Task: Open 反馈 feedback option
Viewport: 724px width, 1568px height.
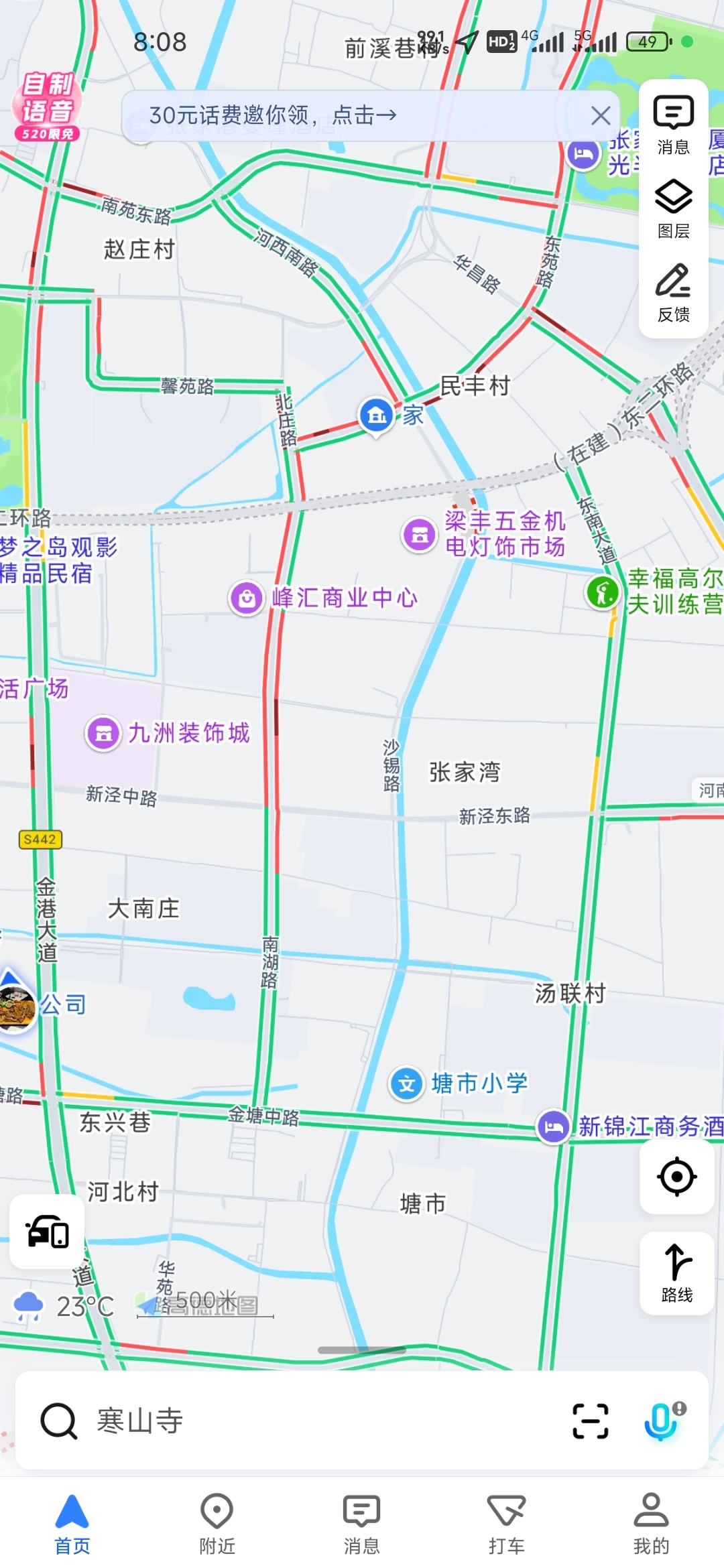Action: [673, 293]
